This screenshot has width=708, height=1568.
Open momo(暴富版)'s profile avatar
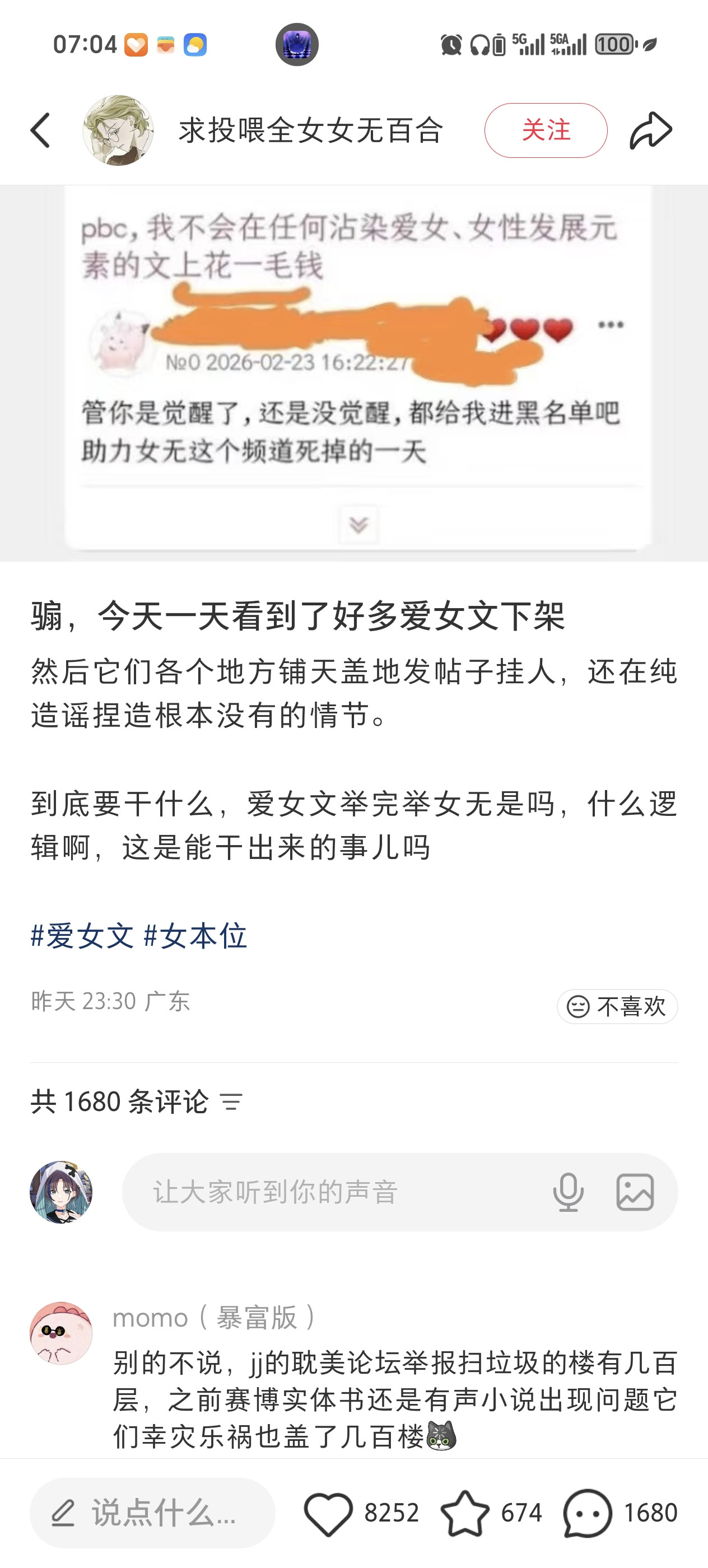click(x=61, y=1333)
